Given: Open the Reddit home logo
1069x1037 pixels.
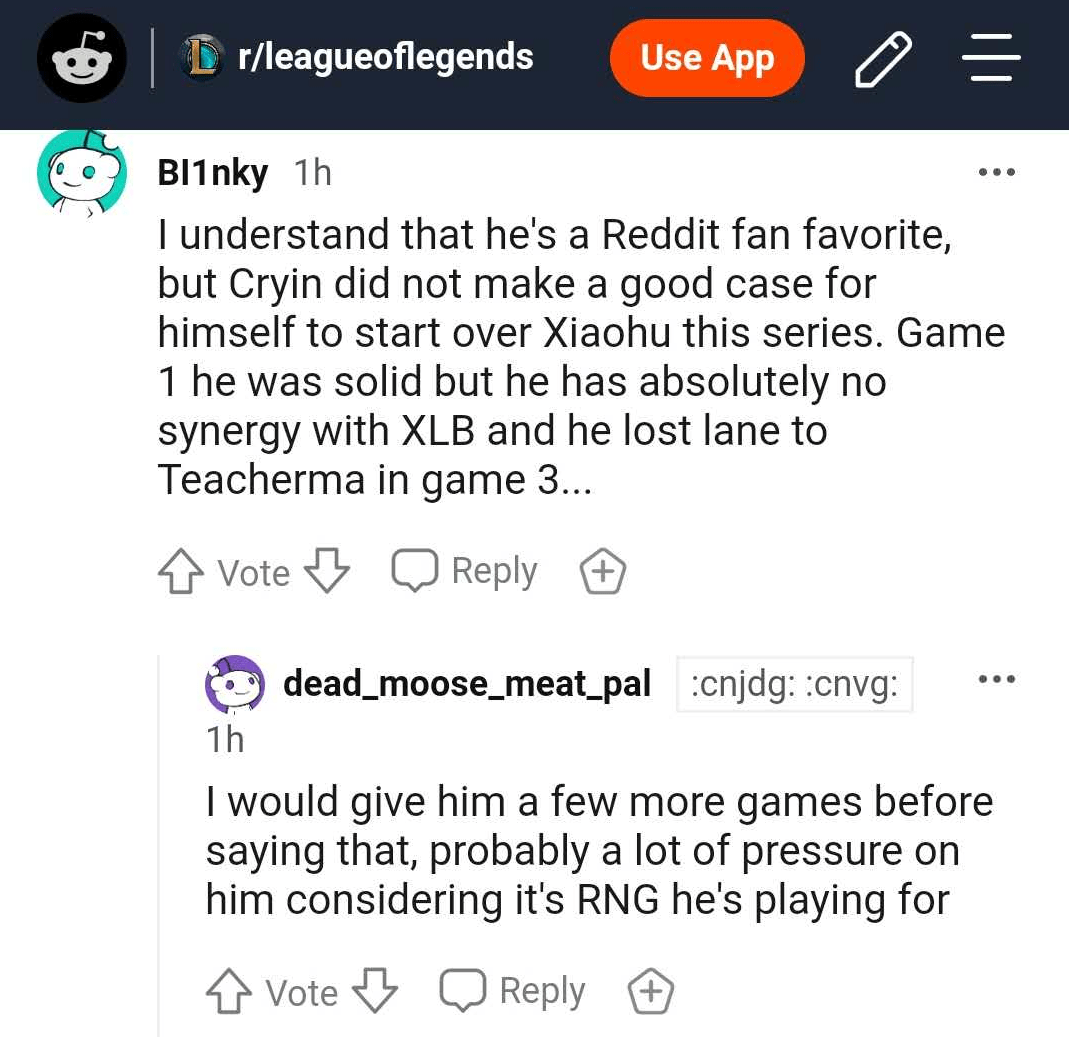Looking at the screenshot, I should coord(82,59).
